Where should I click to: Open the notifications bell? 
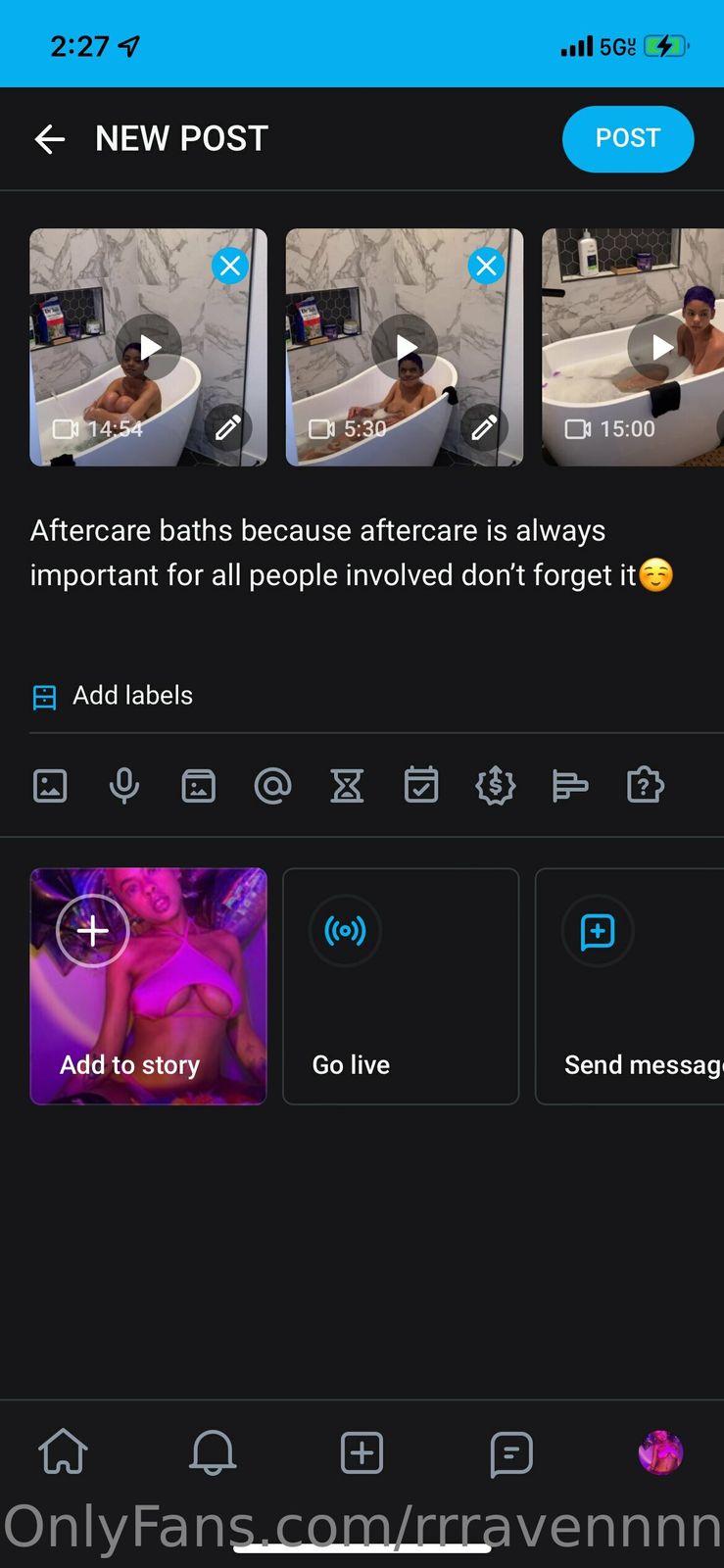[213, 1452]
